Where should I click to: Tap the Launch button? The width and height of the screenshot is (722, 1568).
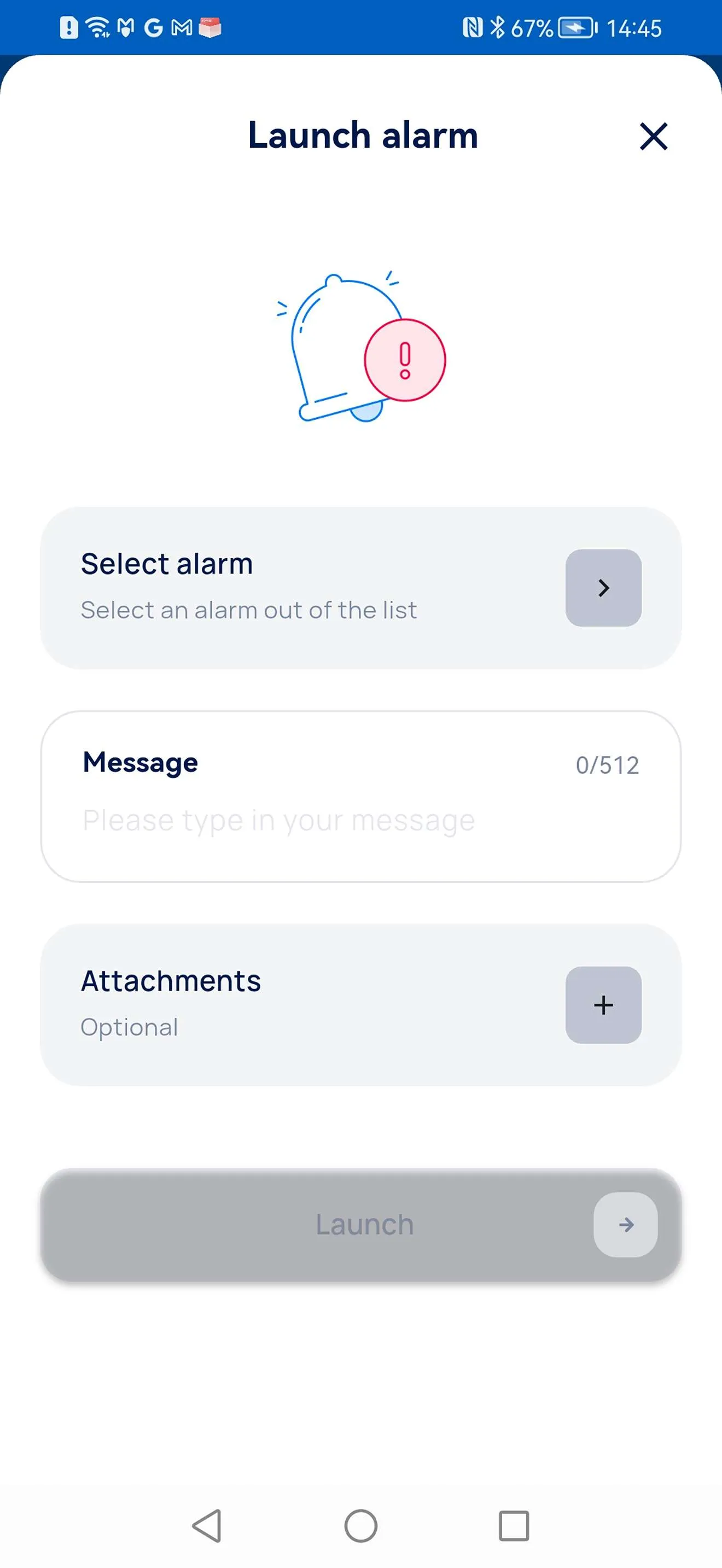coord(361,1225)
